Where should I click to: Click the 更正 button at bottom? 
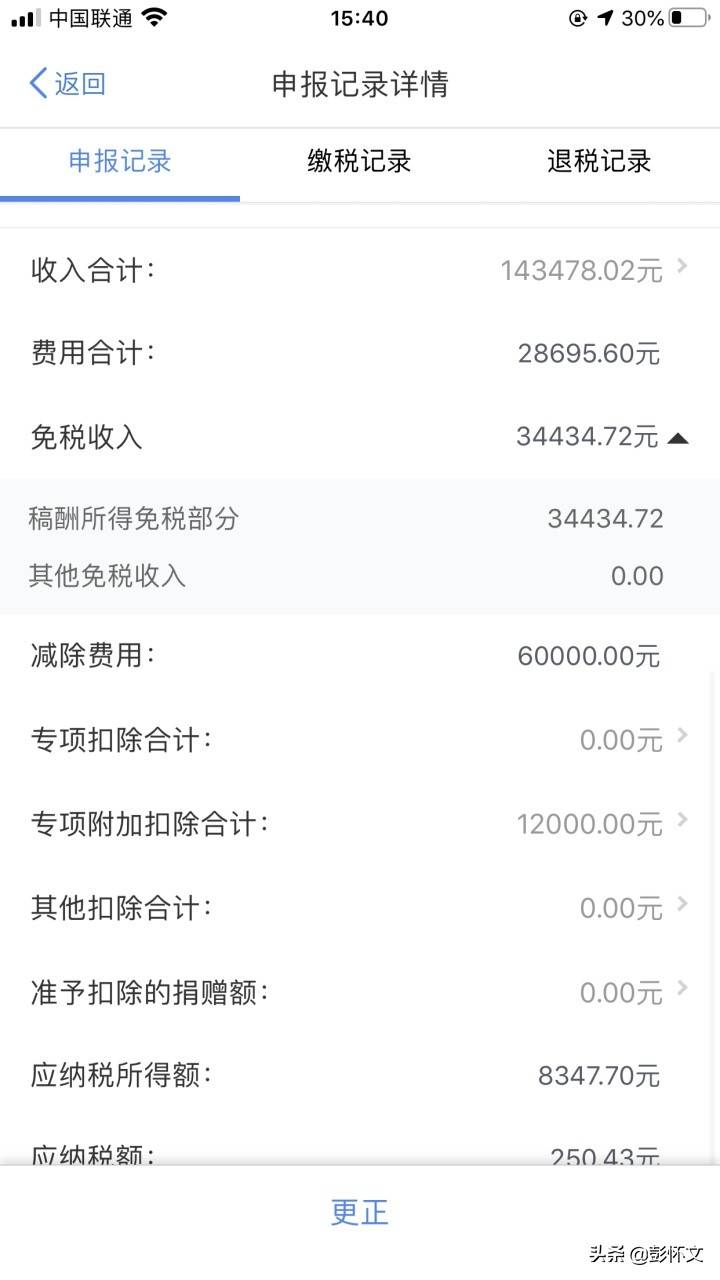pos(360,1212)
